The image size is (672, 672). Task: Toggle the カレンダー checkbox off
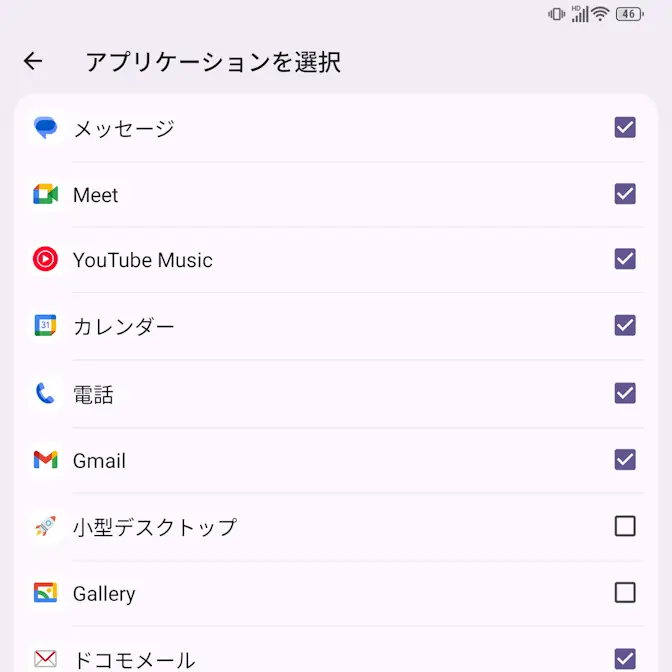(625, 326)
